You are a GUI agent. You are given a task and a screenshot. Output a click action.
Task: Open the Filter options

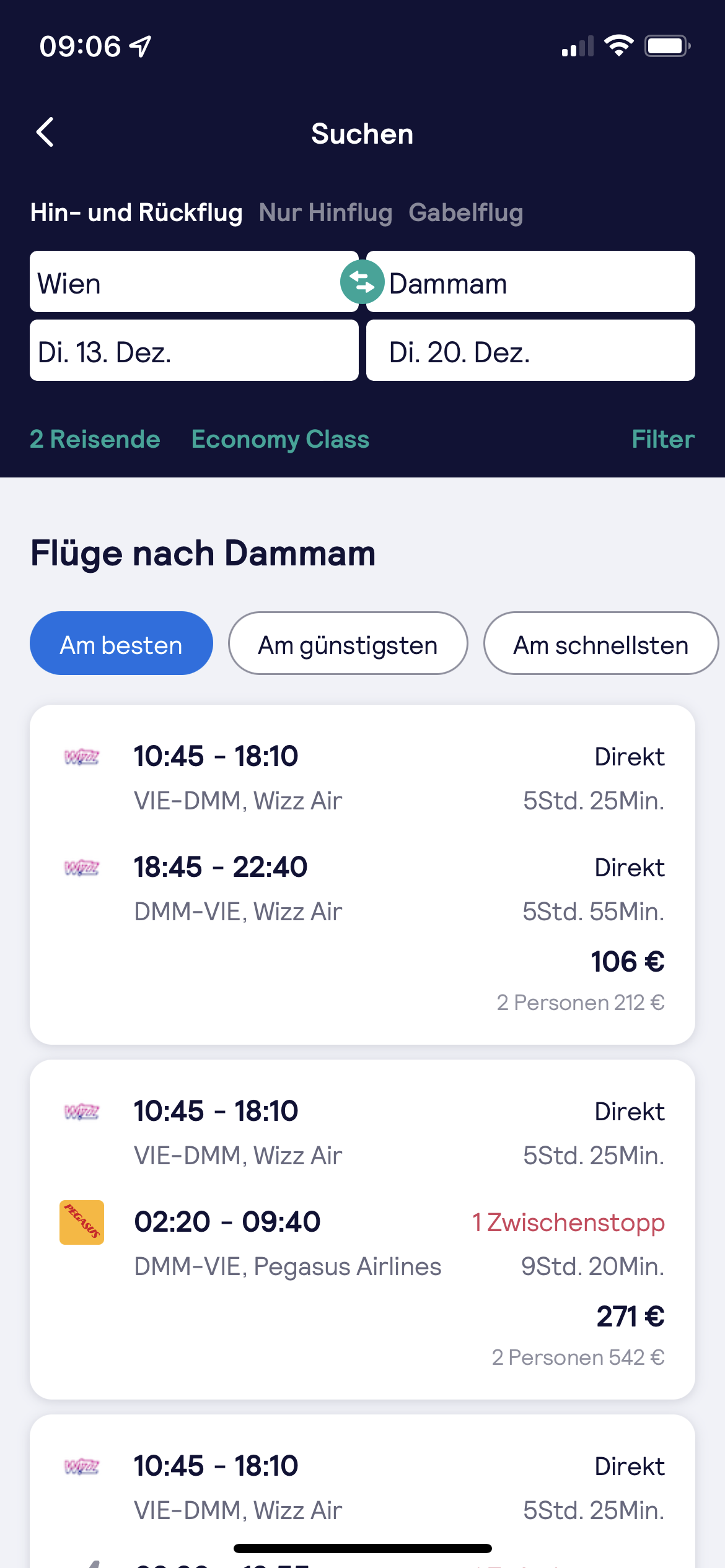click(x=662, y=439)
